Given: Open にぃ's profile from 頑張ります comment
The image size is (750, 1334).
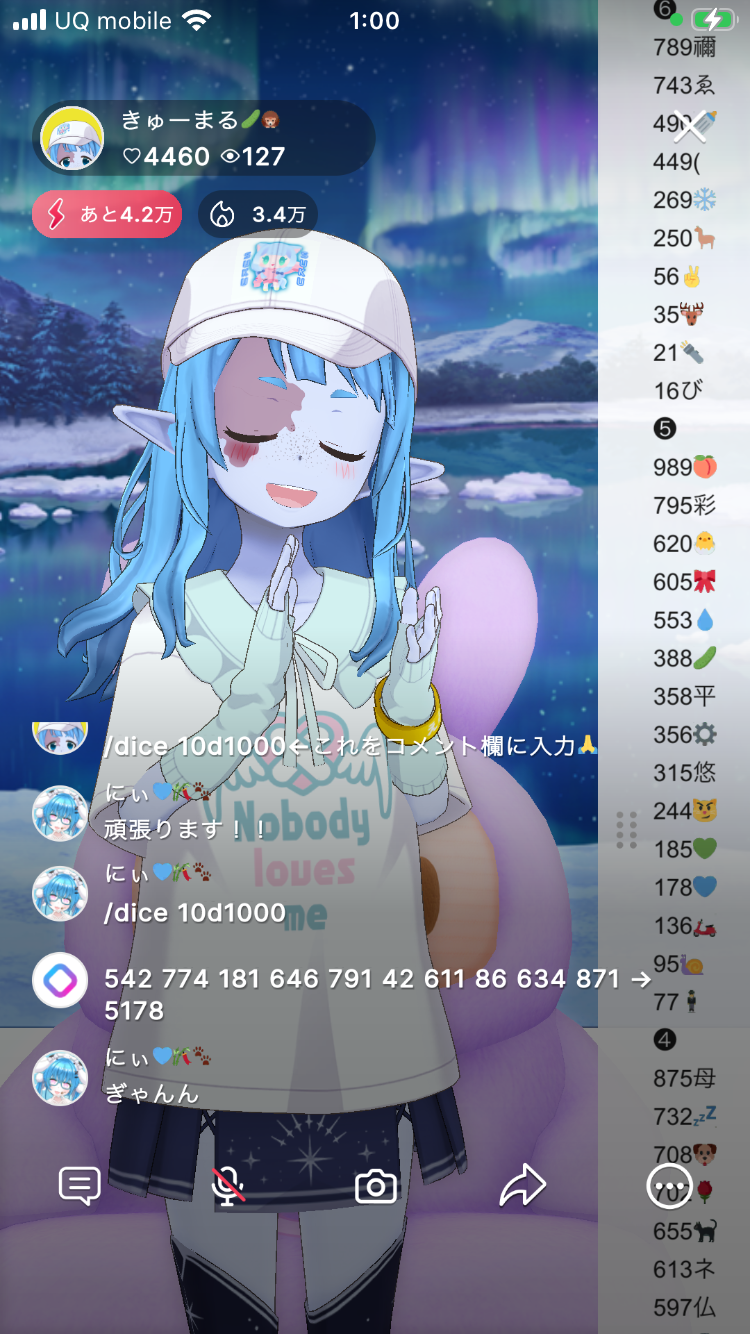Looking at the screenshot, I should (x=60, y=811).
